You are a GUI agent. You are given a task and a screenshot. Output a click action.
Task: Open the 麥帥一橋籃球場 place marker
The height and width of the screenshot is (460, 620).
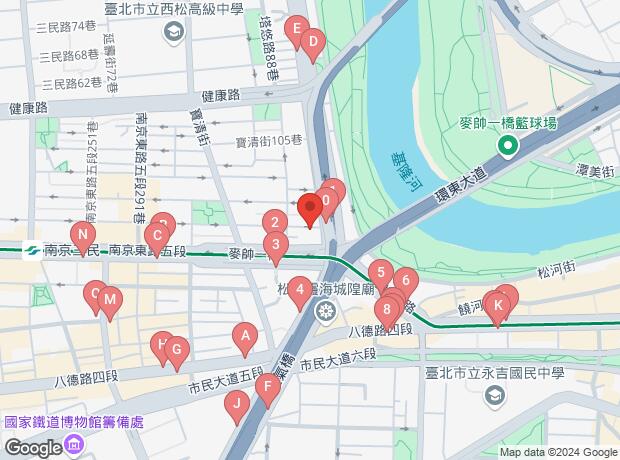508,146
